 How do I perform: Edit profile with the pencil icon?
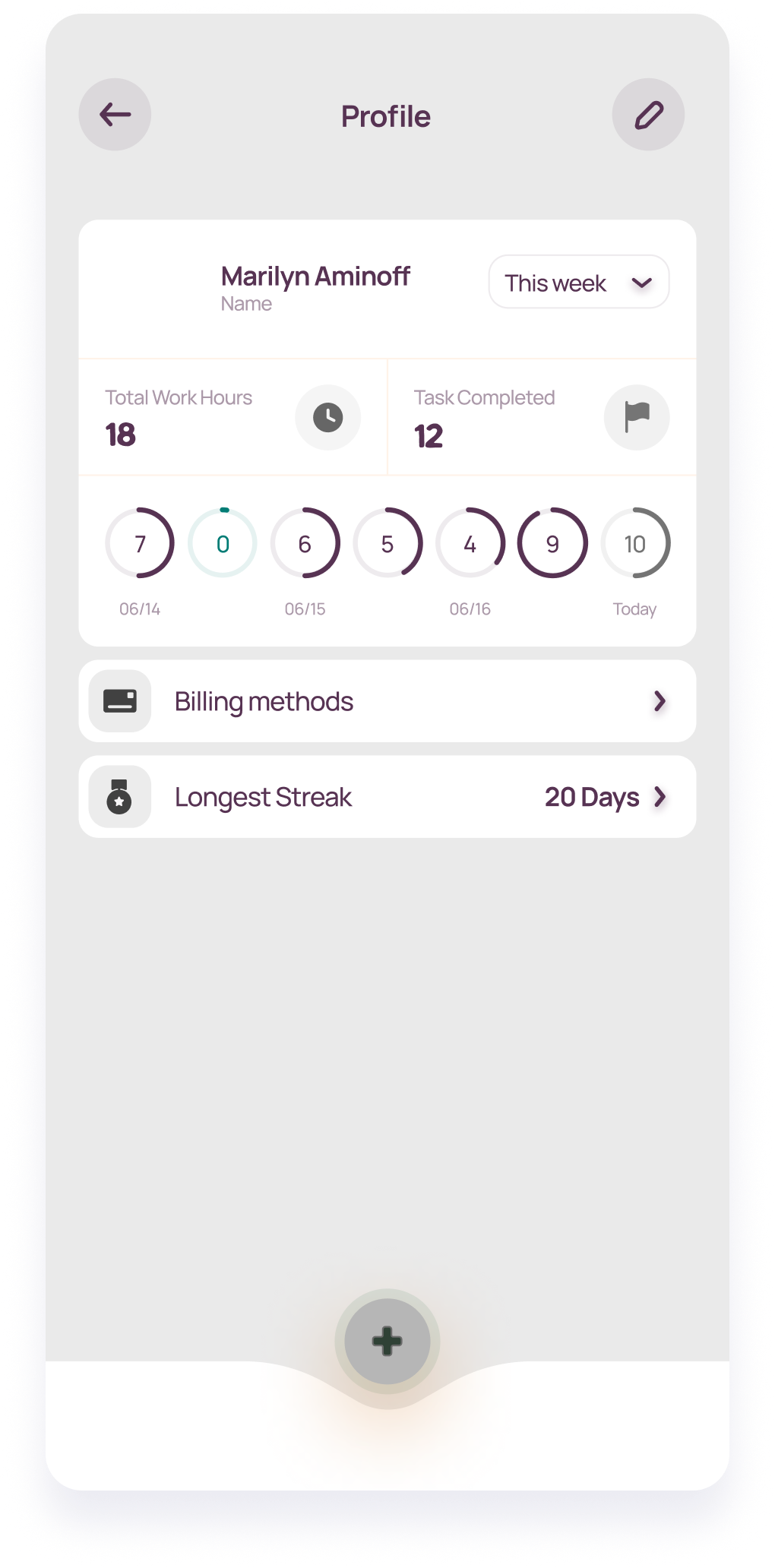[x=648, y=115]
